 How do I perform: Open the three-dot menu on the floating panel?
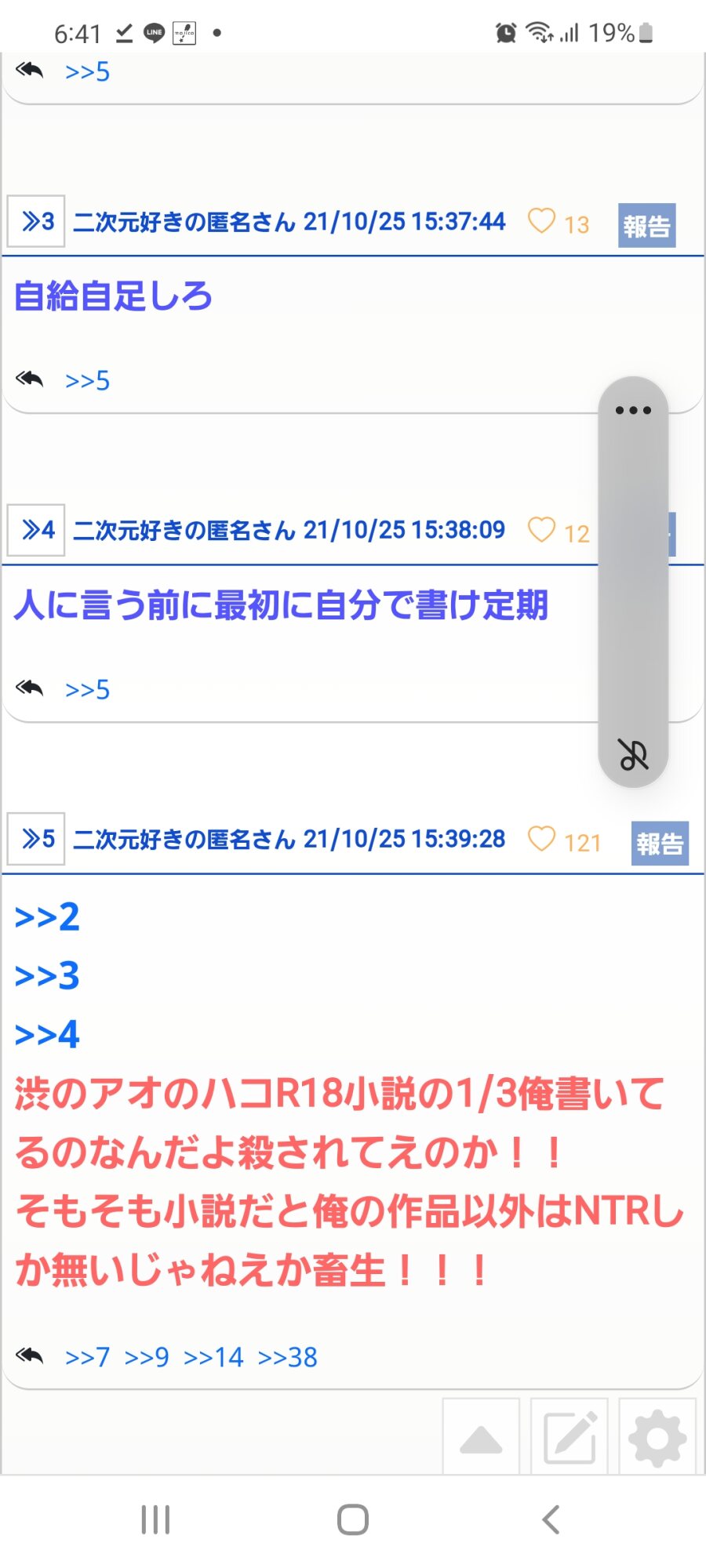(x=633, y=410)
